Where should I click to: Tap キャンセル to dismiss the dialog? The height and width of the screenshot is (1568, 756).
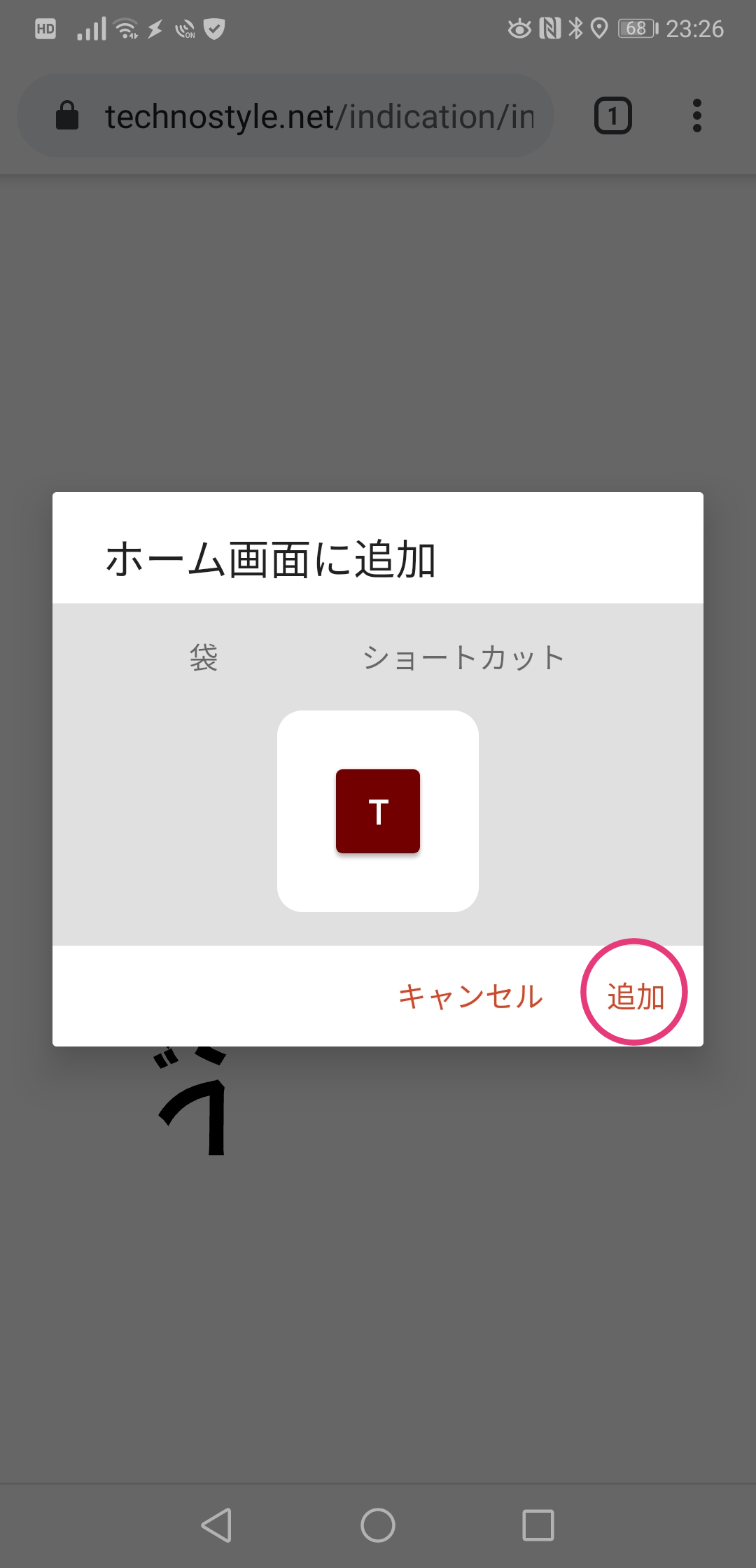470,995
